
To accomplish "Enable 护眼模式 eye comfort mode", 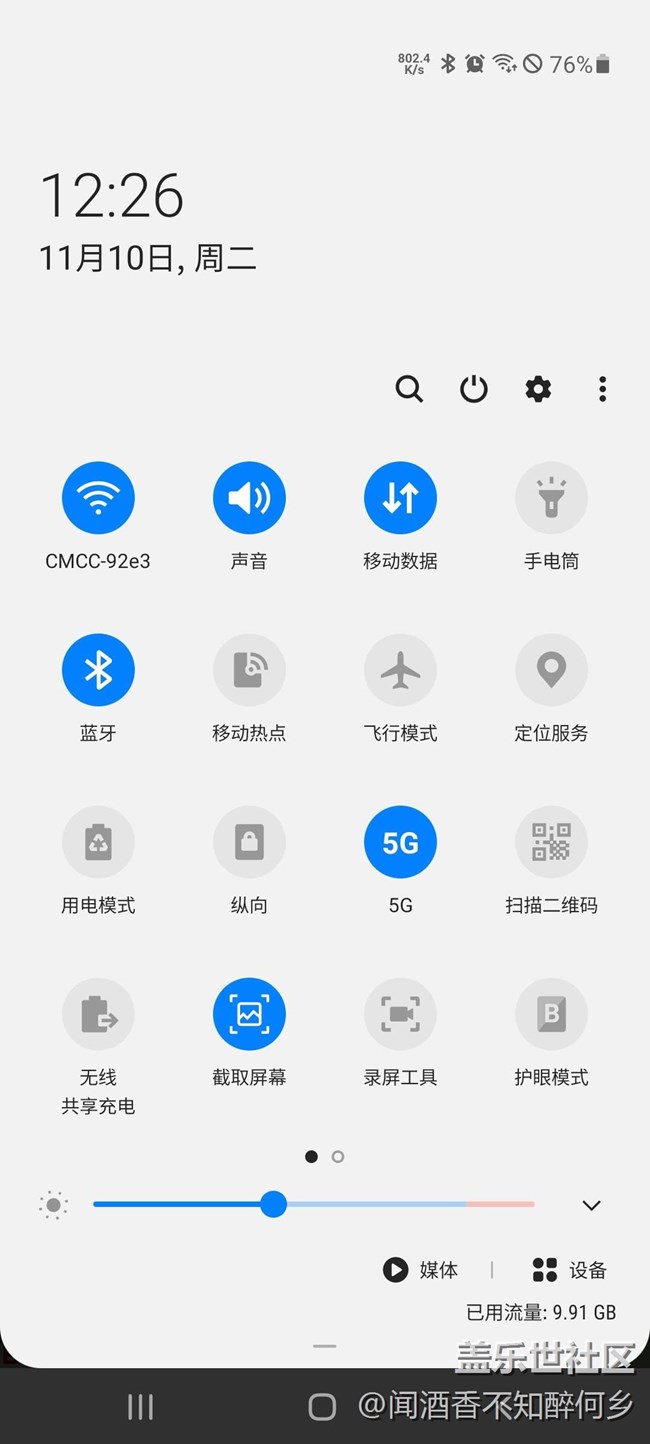I will (551, 1014).
